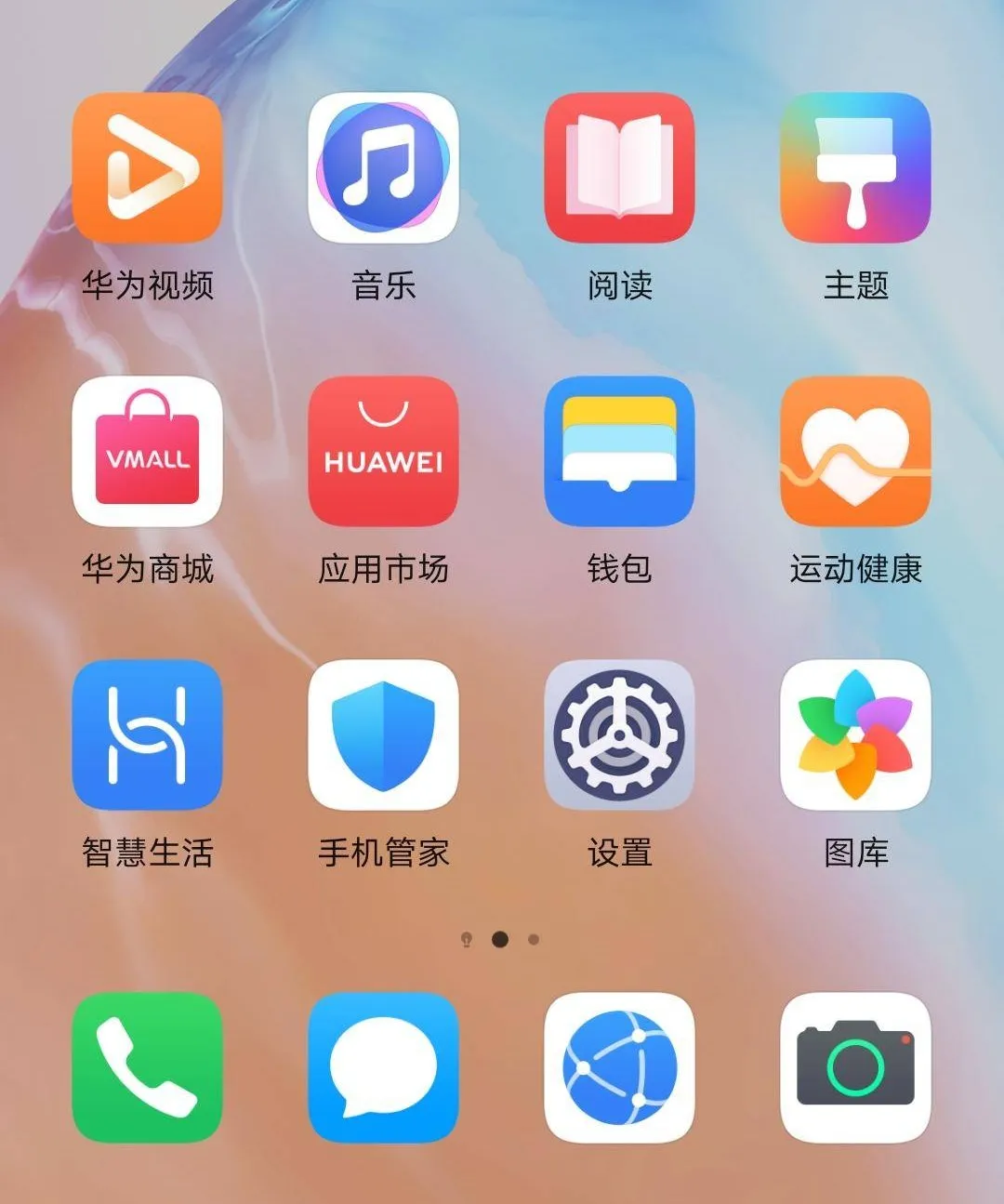Open the phone dialer in the dock
The image size is (1004, 1204).
coord(147,1067)
